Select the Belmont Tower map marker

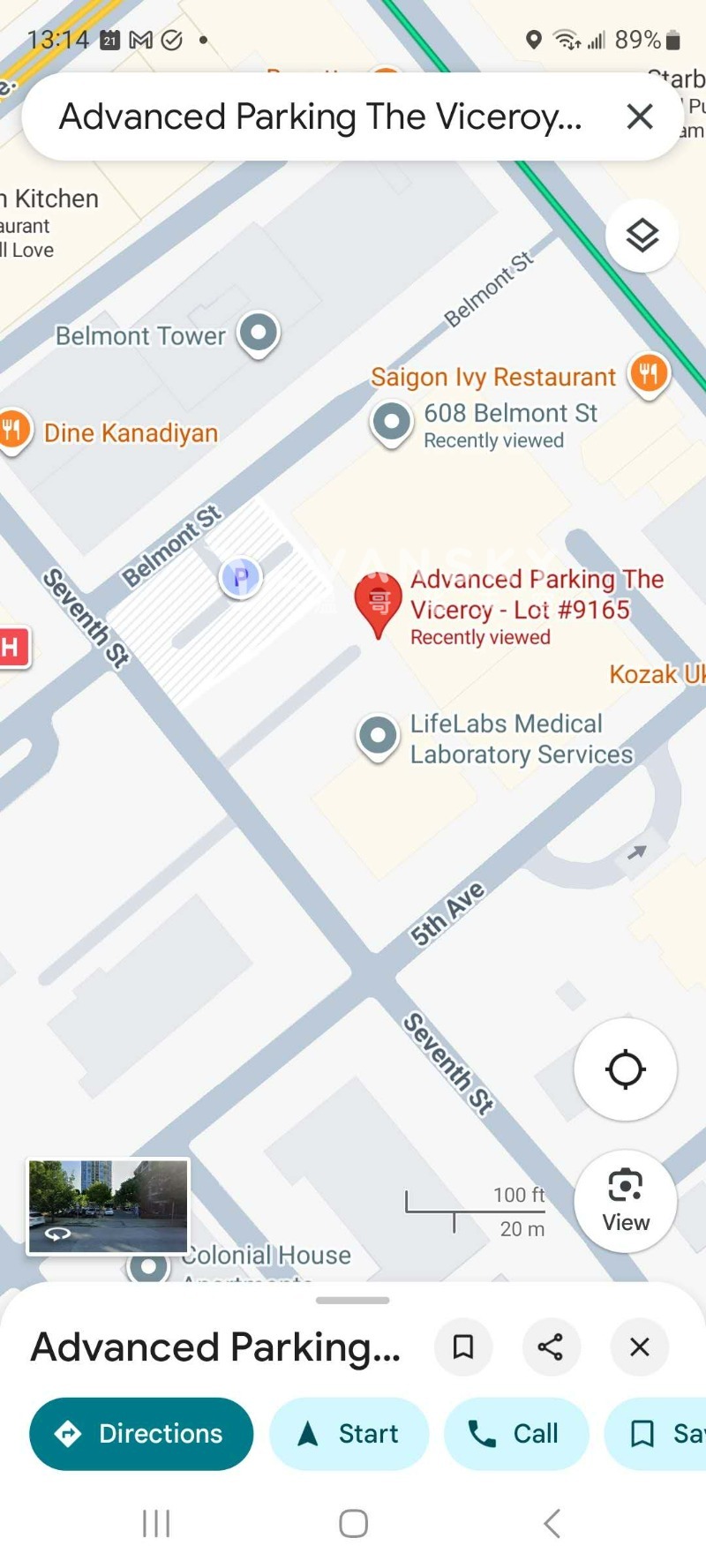pyautogui.click(x=259, y=334)
